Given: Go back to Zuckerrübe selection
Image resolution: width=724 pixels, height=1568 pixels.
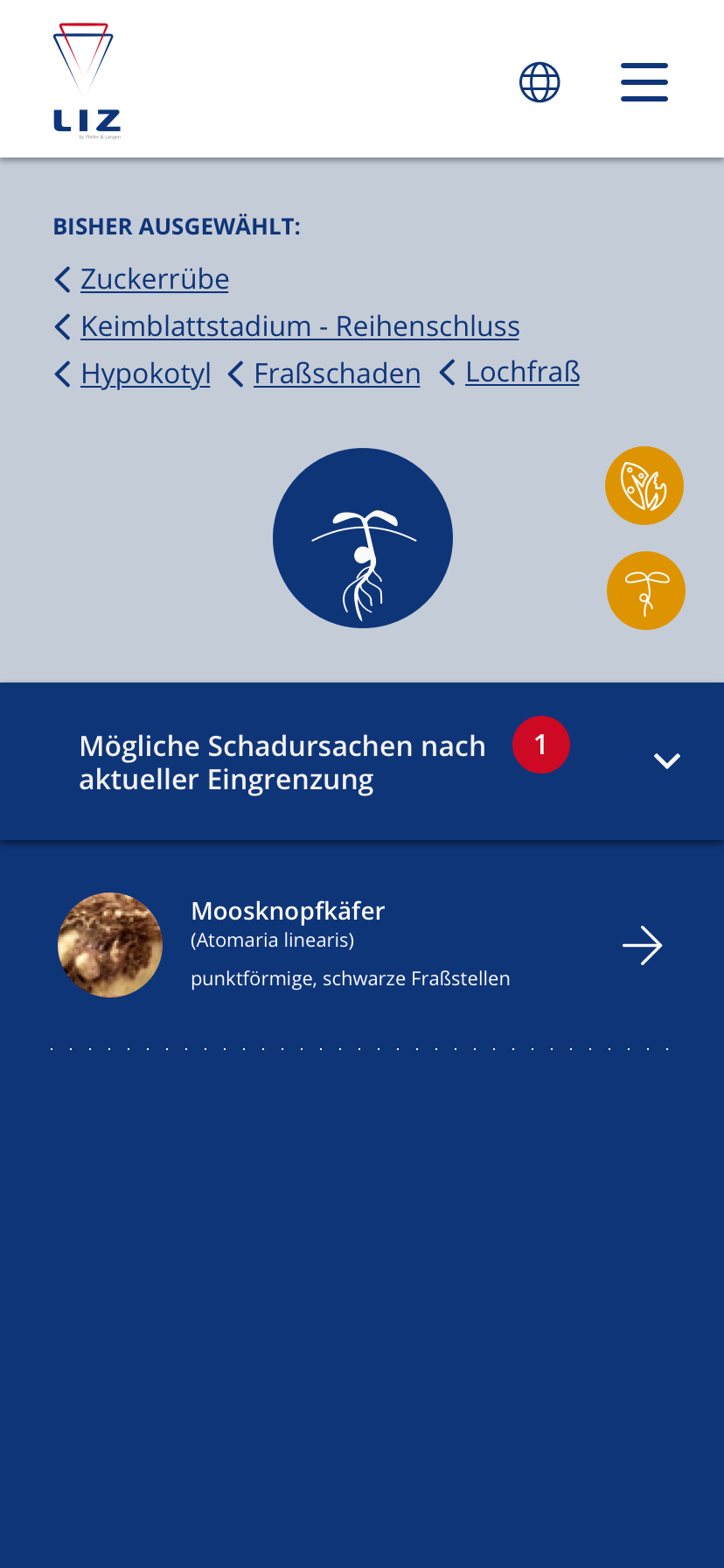Looking at the screenshot, I should (x=154, y=279).
